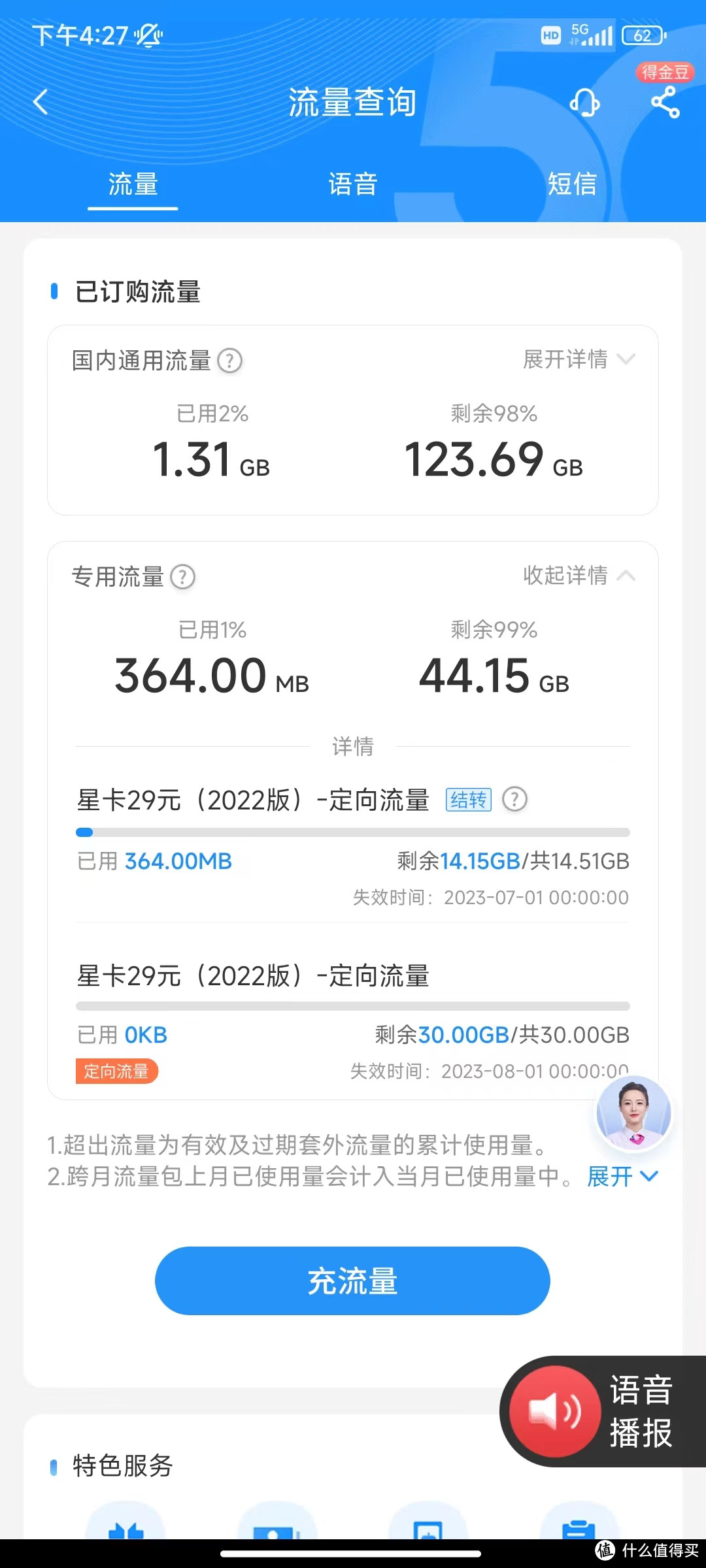Screen dimensions: 706x1568
Task: Expand 国内通用流量 details with 展开详情
Action: pyautogui.click(x=579, y=359)
